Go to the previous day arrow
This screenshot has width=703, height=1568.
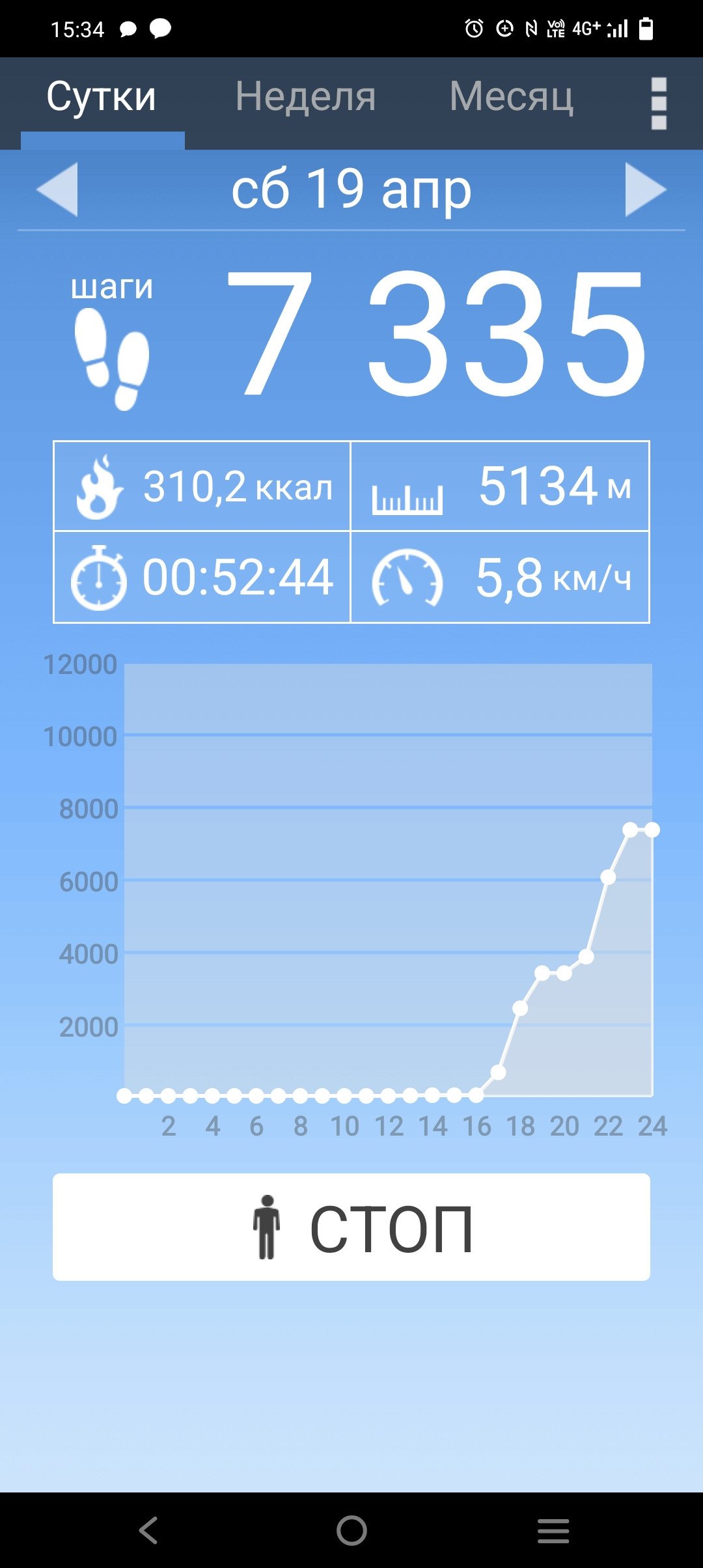(57, 189)
